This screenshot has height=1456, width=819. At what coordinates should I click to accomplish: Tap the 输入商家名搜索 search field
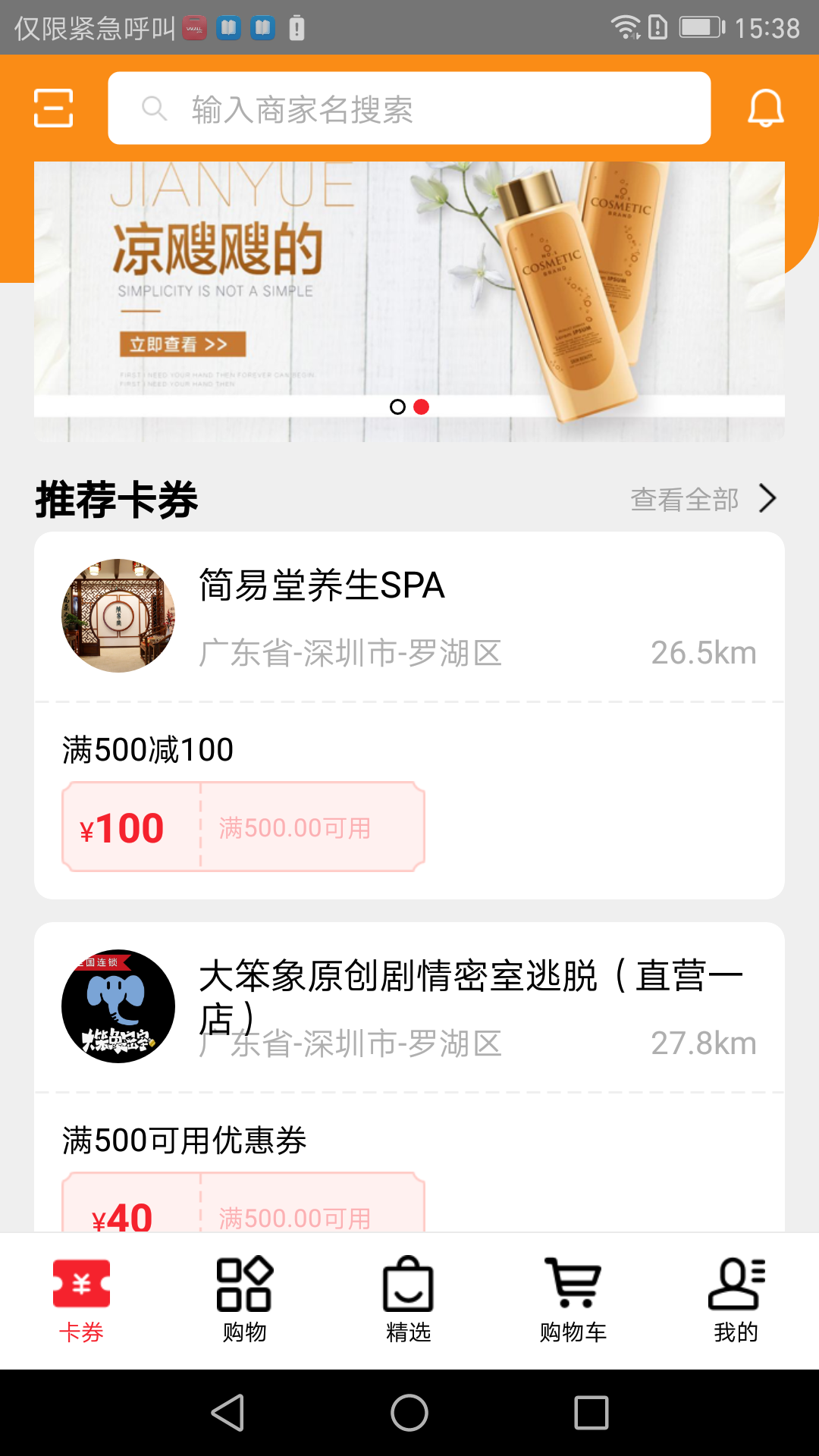pos(409,108)
